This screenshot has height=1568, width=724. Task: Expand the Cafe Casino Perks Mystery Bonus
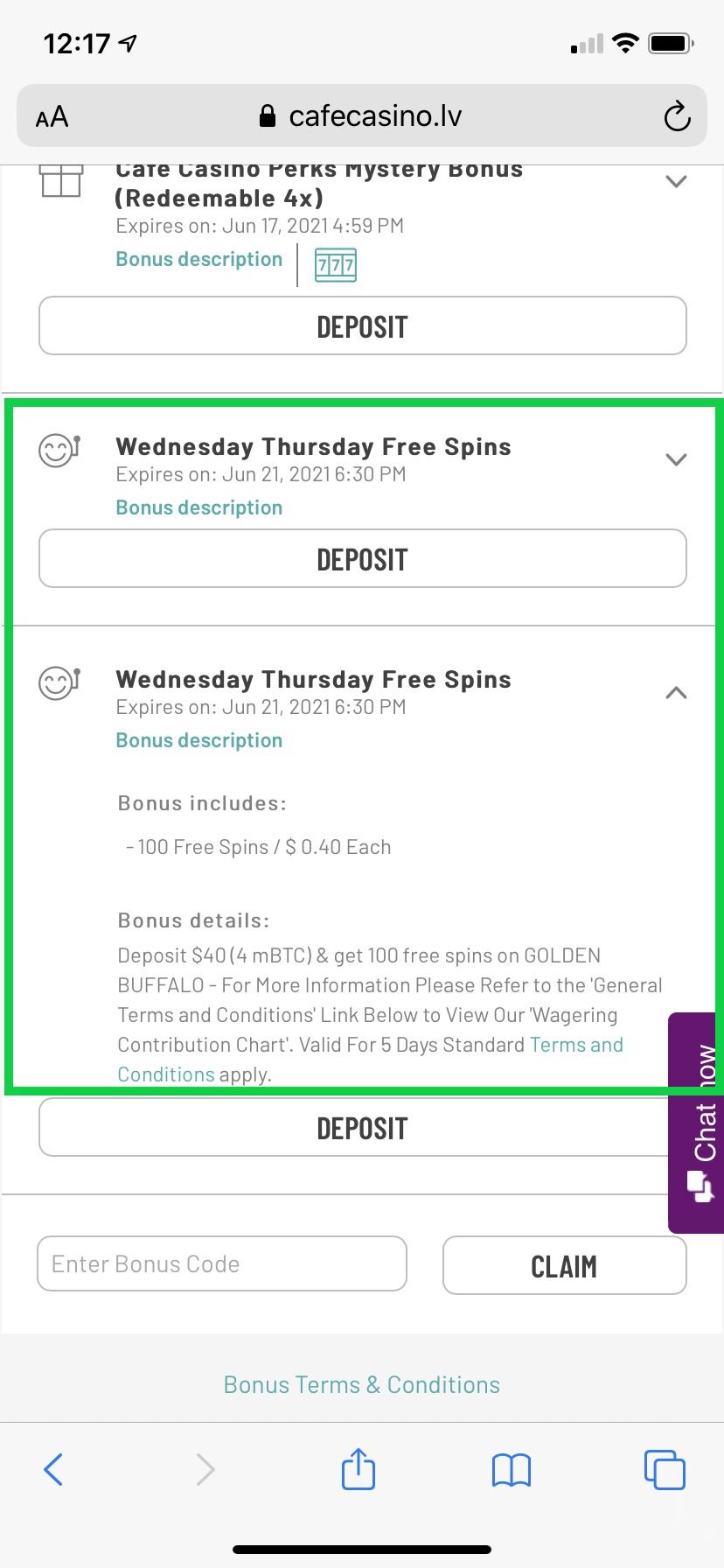click(x=675, y=182)
